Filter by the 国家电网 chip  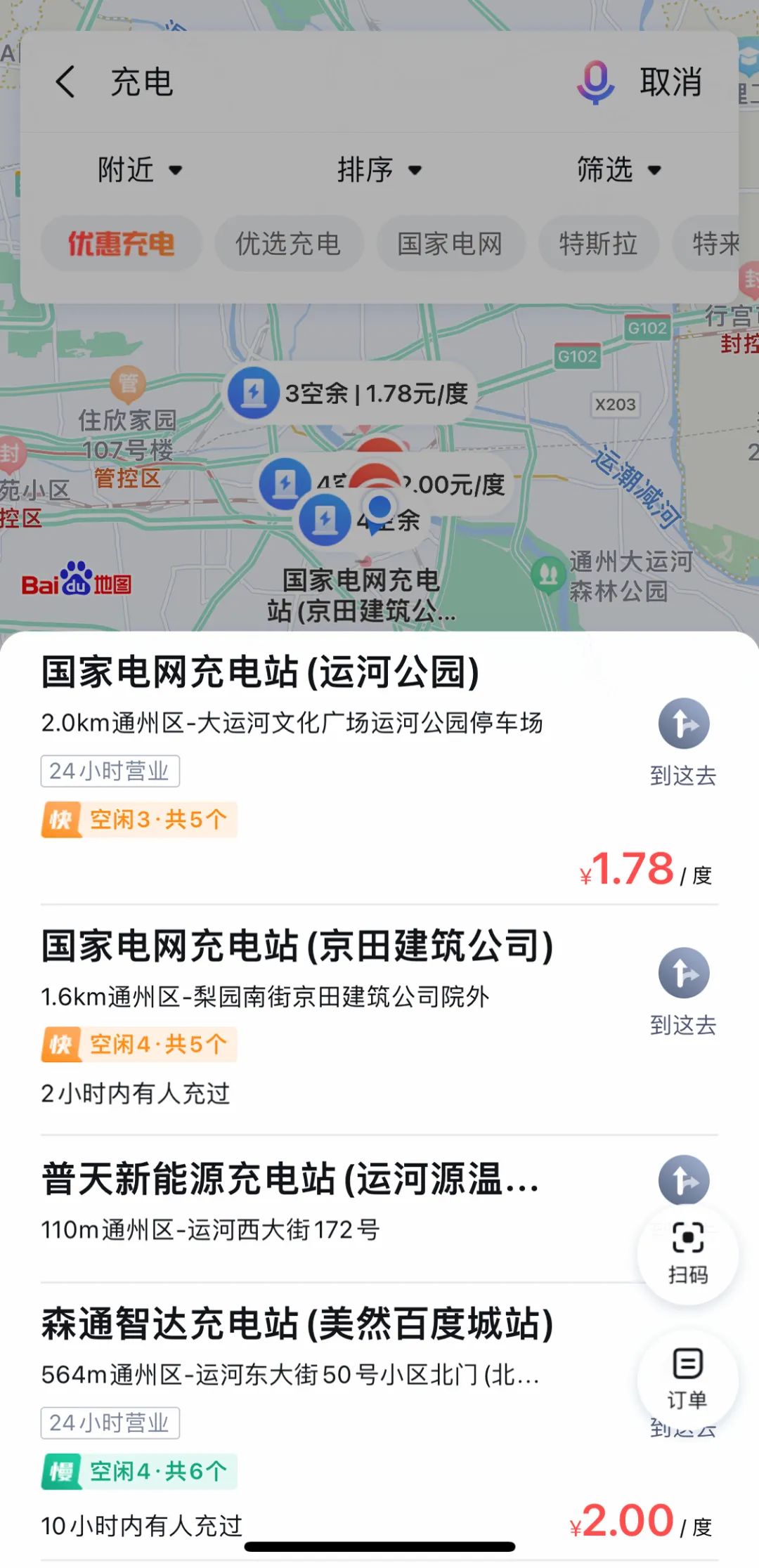pyautogui.click(x=450, y=244)
